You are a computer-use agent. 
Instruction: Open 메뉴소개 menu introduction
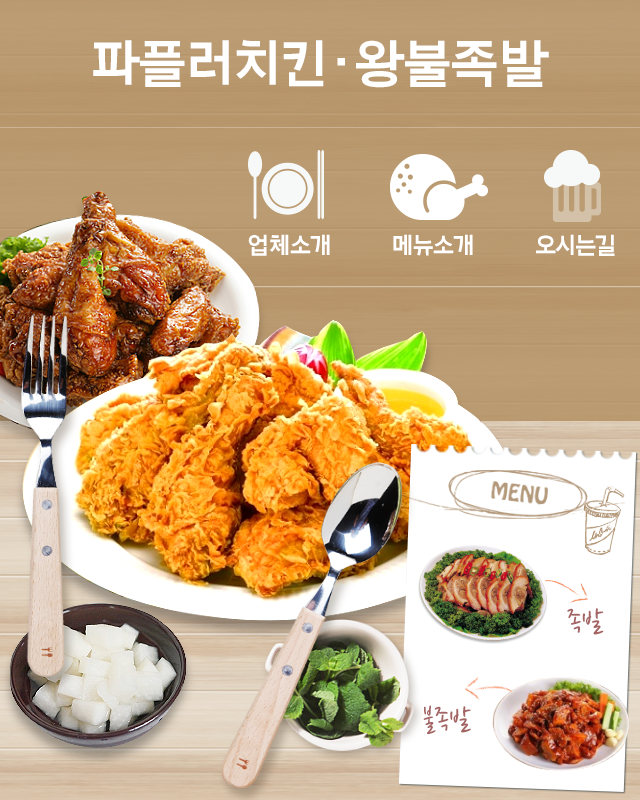(432, 203)
